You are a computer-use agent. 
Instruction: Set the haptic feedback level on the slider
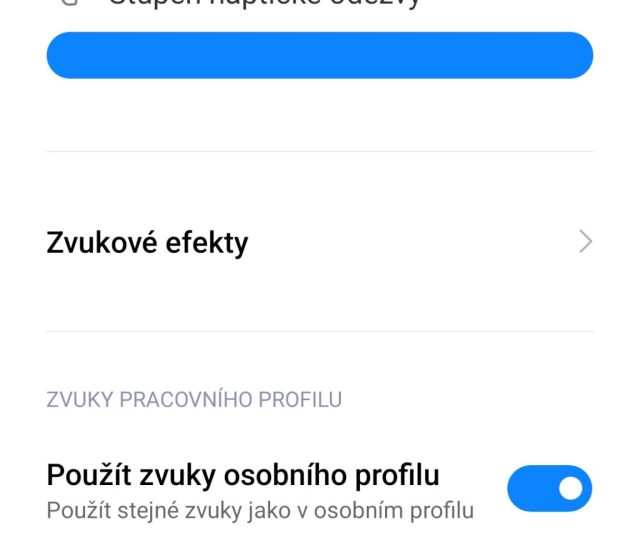[x=320, y=55]
